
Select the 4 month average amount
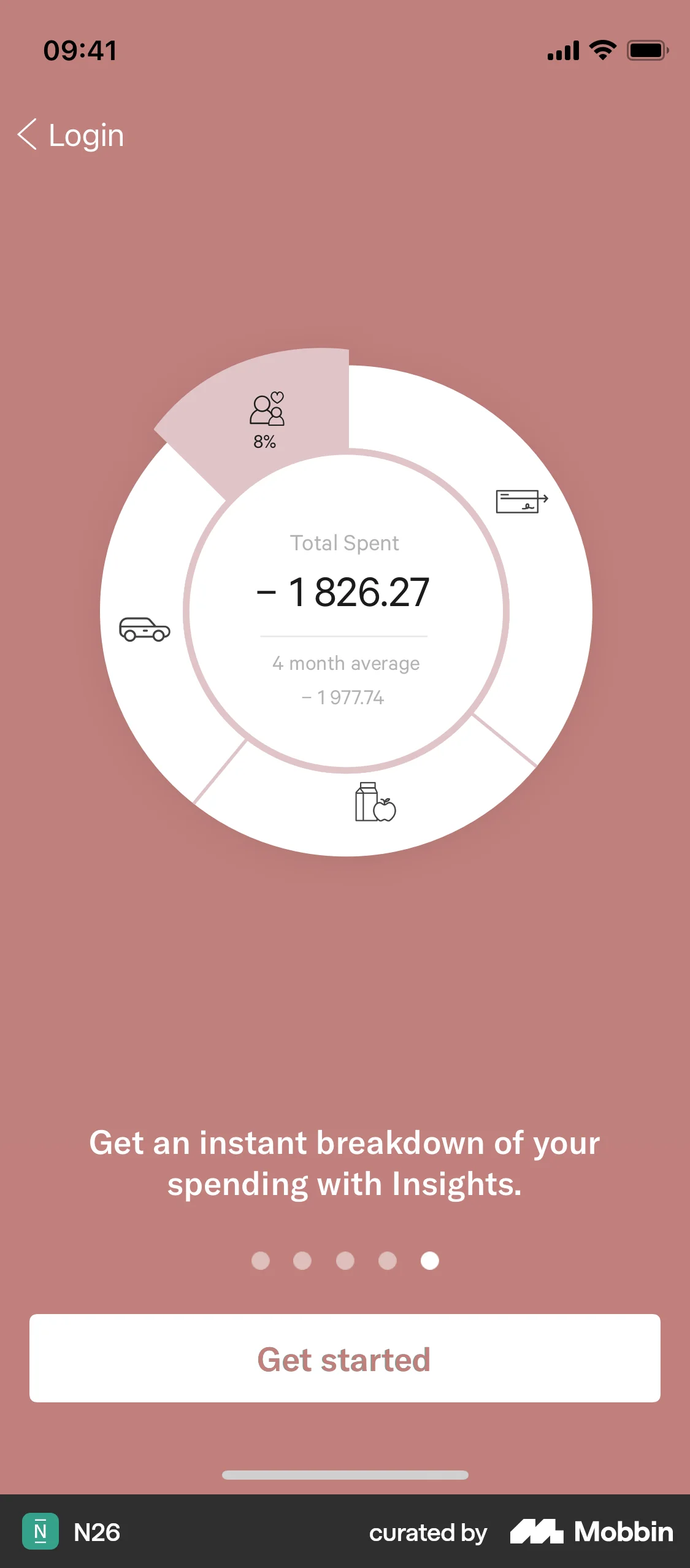click(x=345, y=696)
